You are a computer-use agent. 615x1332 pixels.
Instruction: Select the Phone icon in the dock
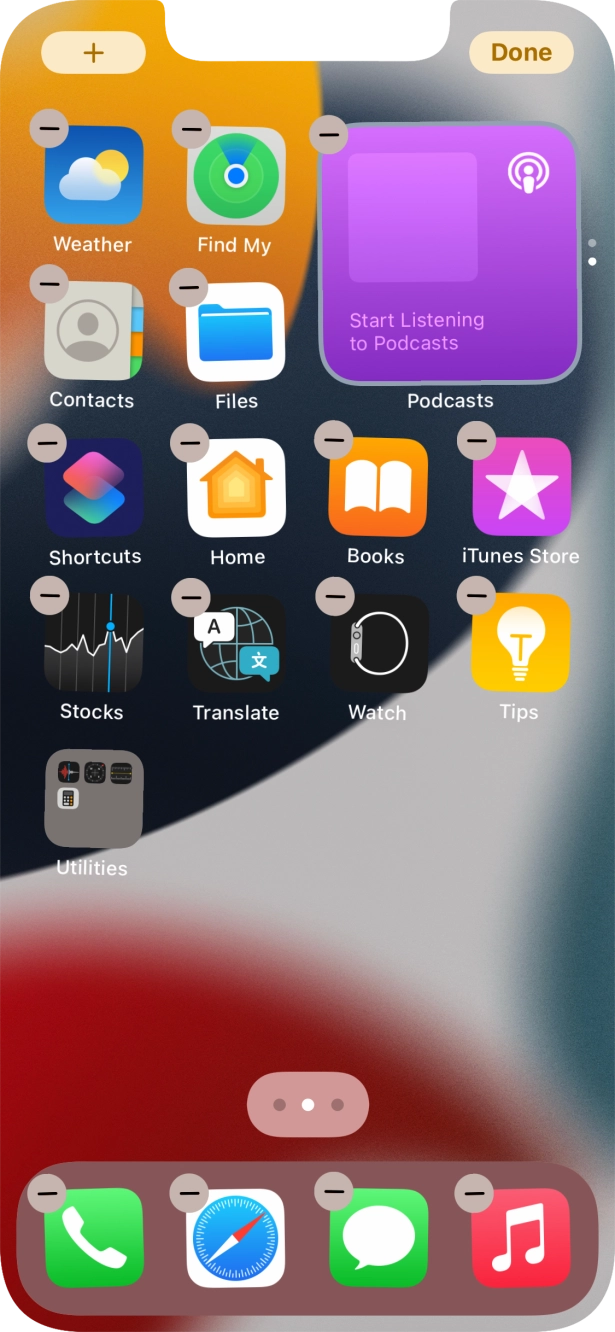(x=93, y=1237)
